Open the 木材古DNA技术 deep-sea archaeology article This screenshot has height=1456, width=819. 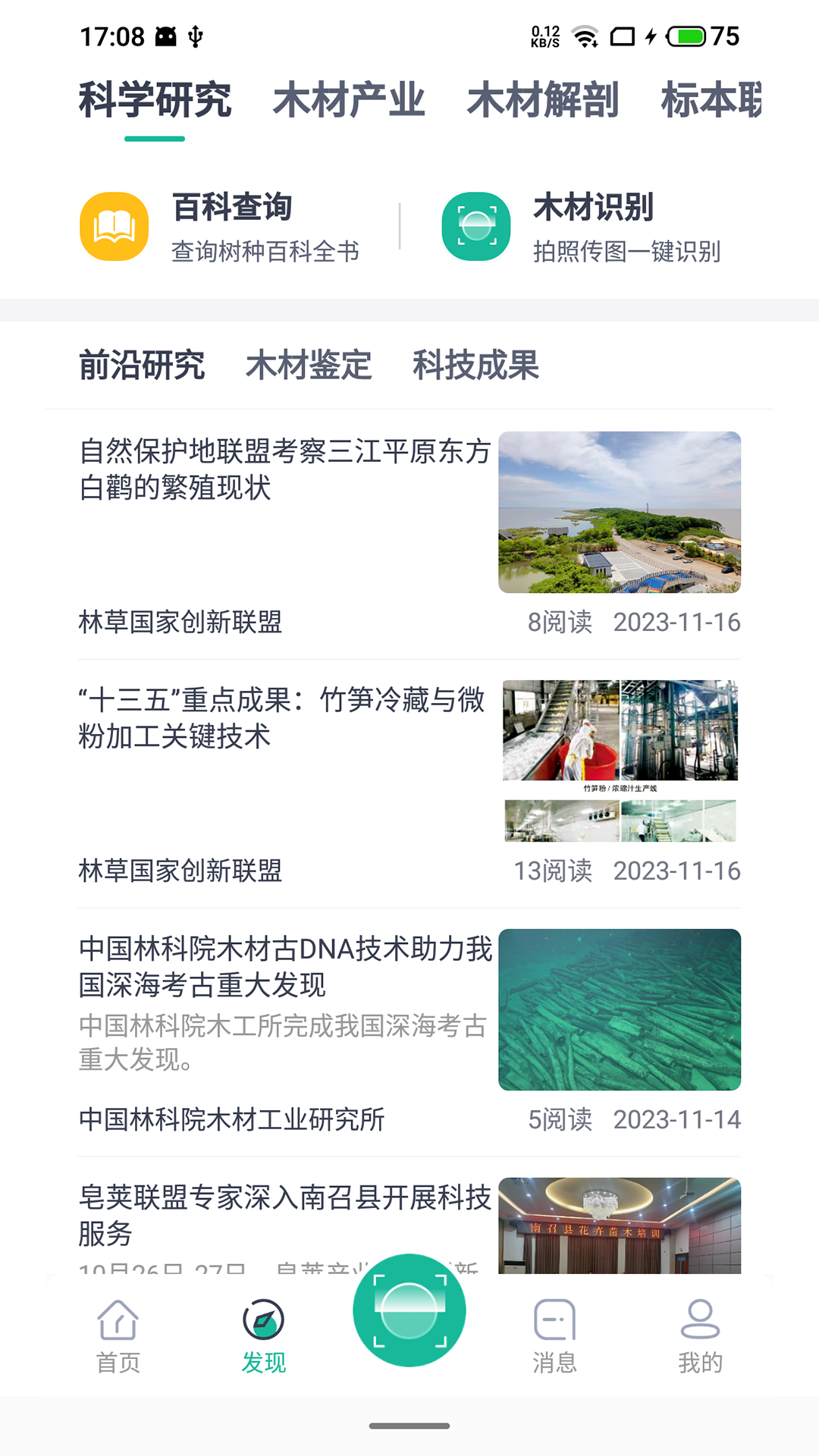point(285,967)
